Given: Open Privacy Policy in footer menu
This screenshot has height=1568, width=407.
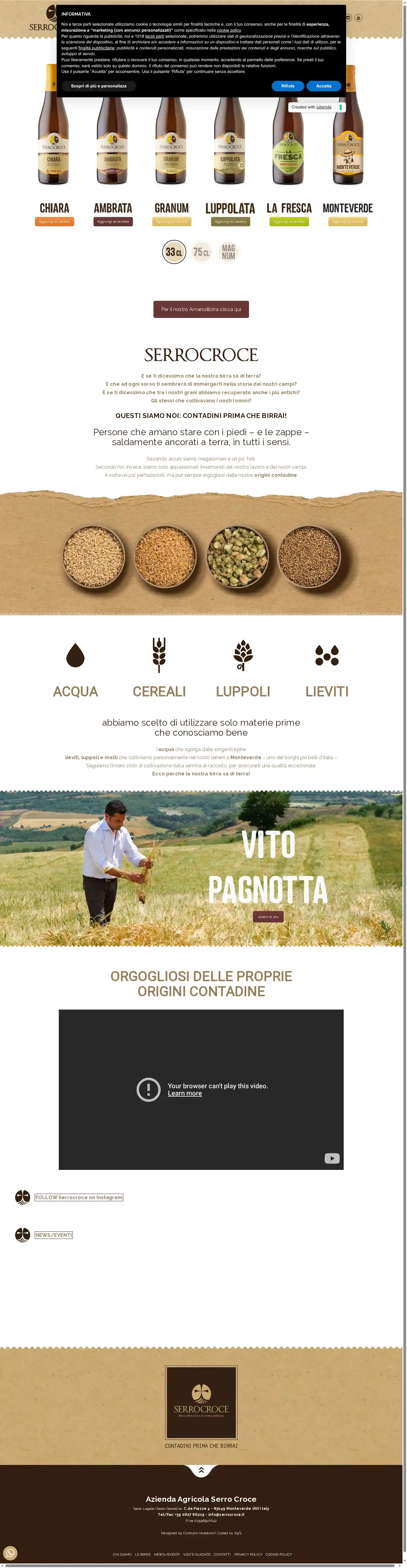Looking at the screenshot, I should tap(248, 1554).
